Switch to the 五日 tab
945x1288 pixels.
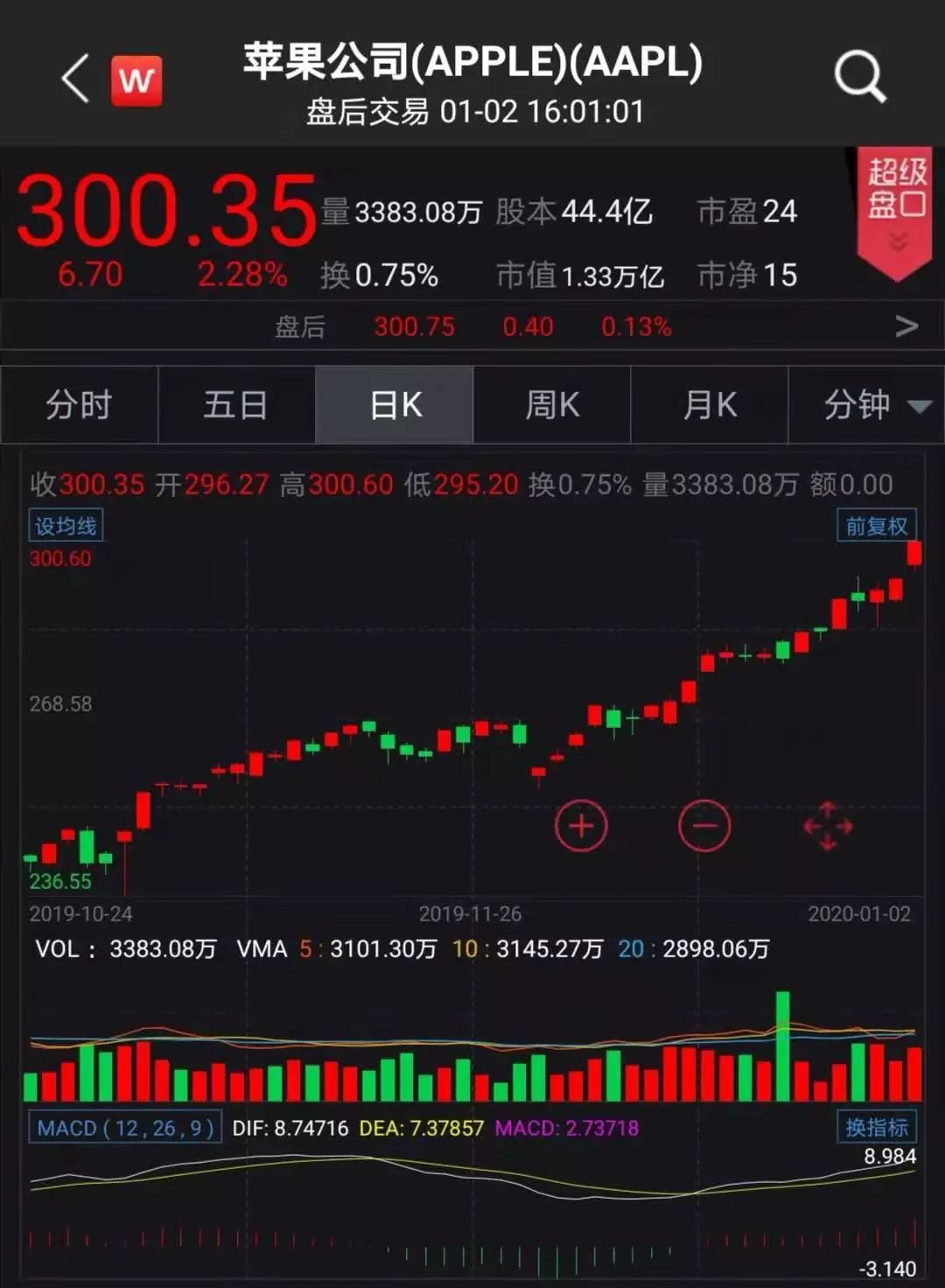pyautogui.click(x=236, y=405)
